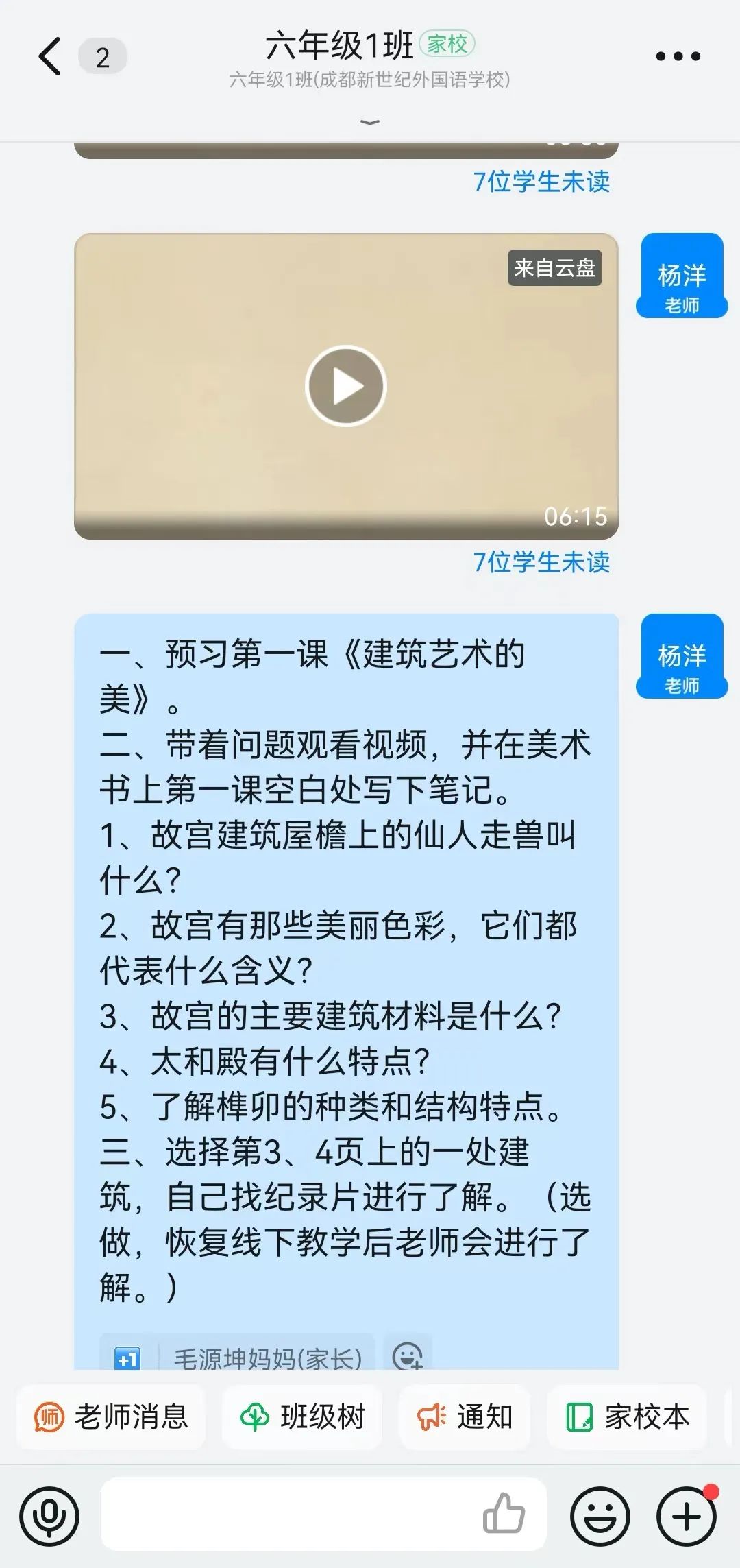Open 通知 shortcut
The width and height of the screenshot is (740, 1568).
[x=465, y=1416]
